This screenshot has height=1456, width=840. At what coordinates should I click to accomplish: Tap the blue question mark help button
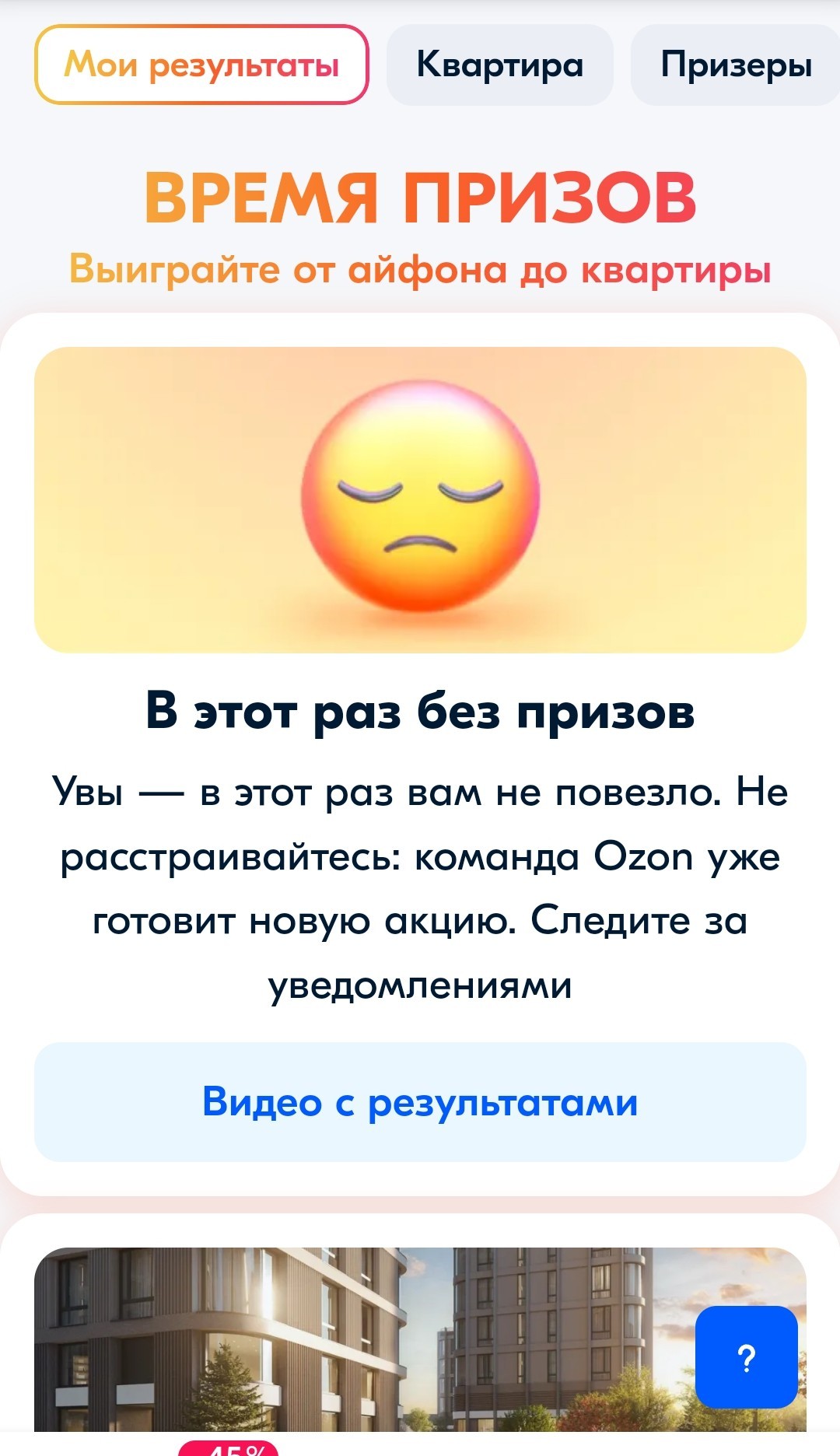[746, 1357]
